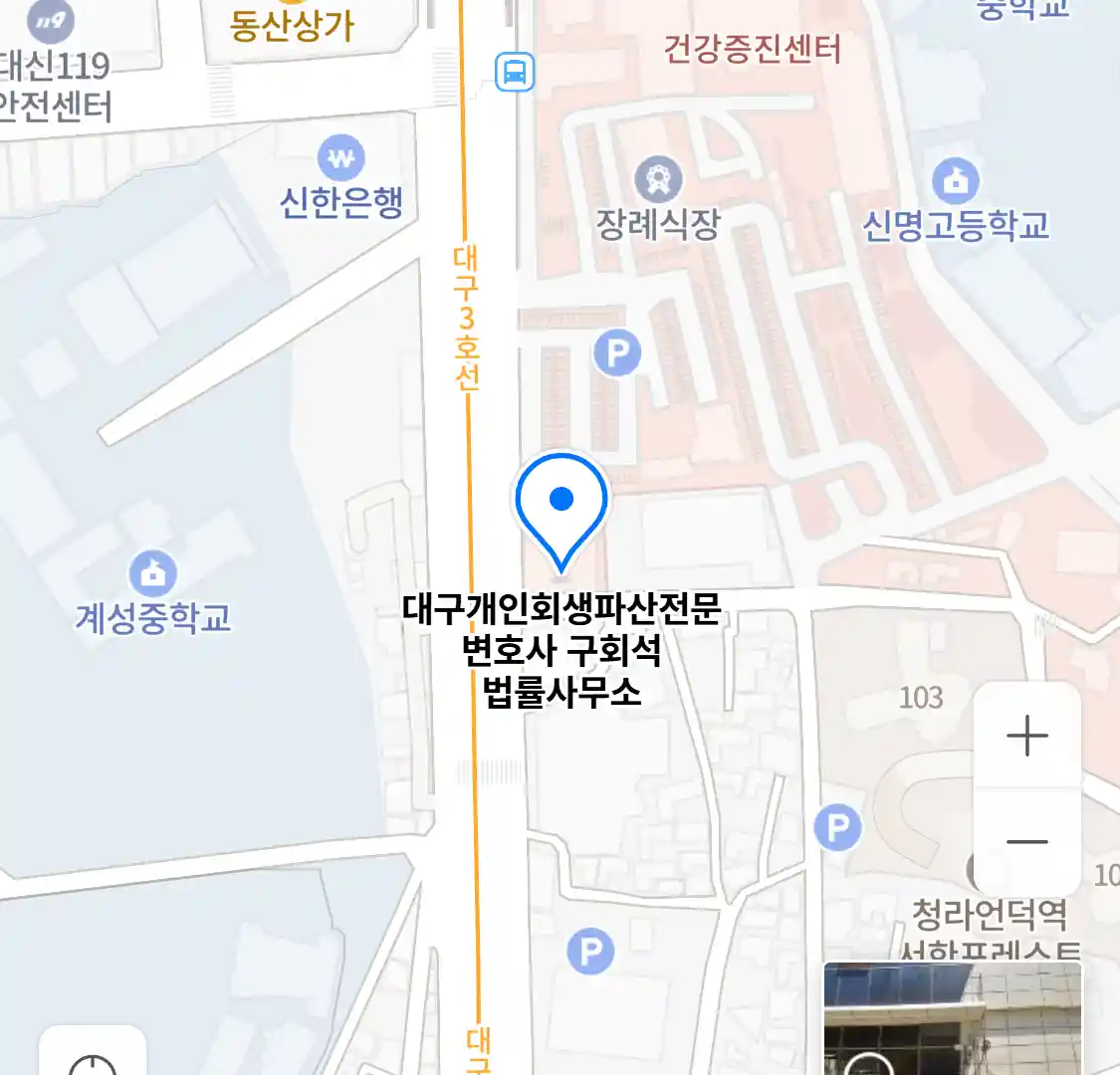Viewport: 1120px width, 1075px height.
Task: Tap the bus stop icon
Action: click(x=515, y=73)
